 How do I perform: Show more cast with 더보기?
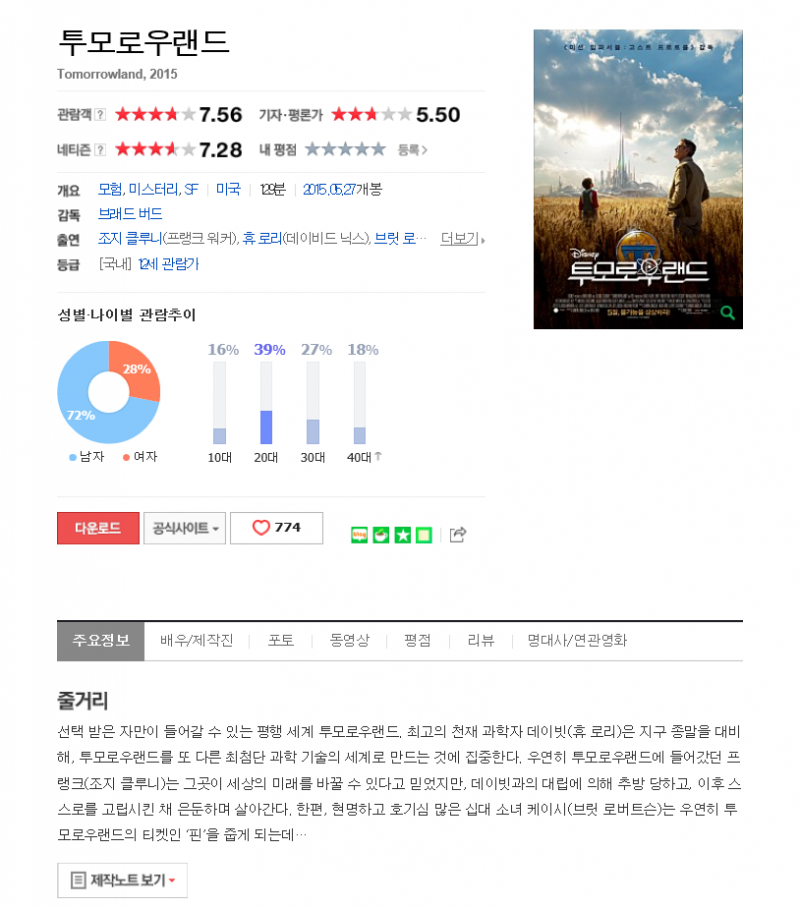[460, 239]
